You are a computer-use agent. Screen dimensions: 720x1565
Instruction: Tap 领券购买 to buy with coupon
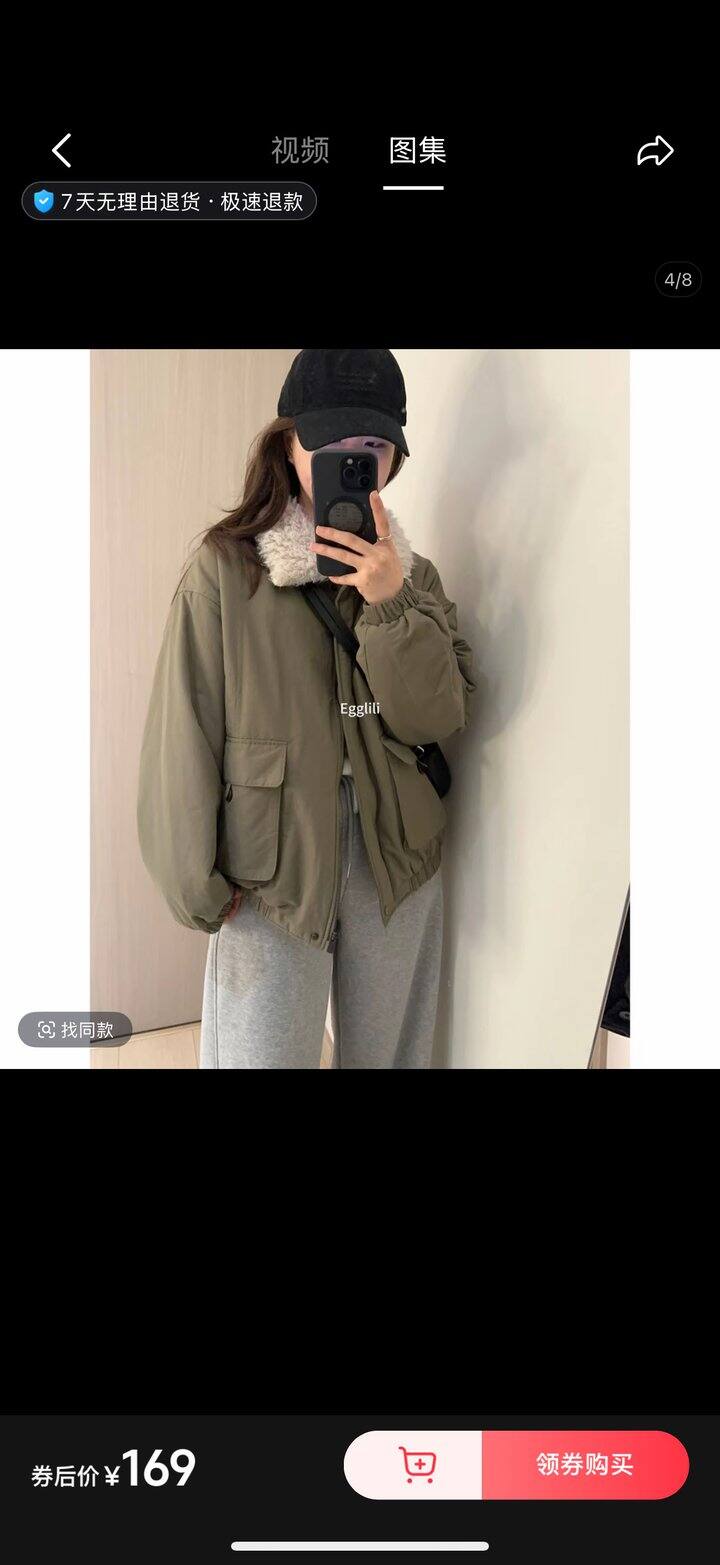pos(585,1464)
